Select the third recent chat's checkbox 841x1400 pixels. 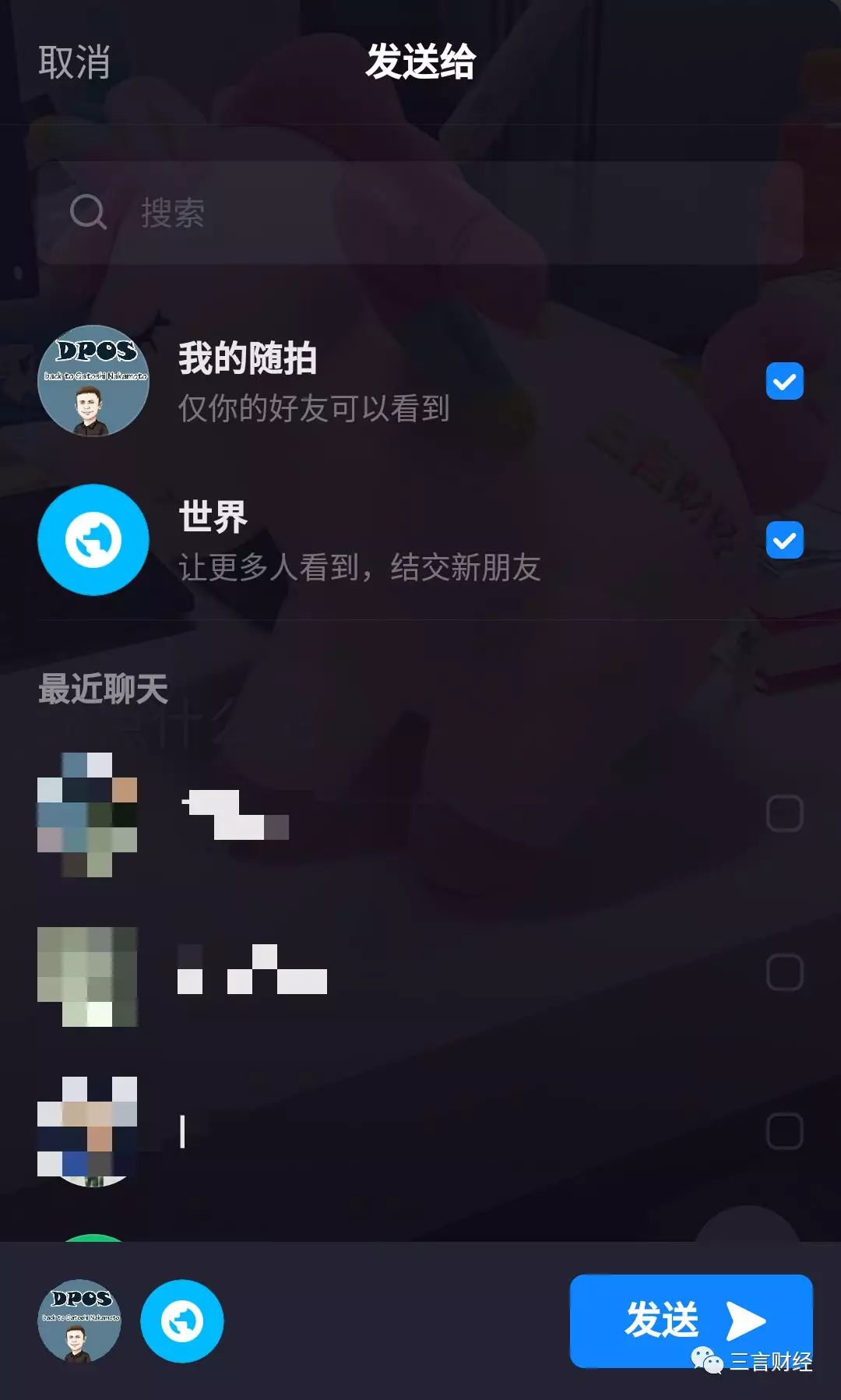784,1131
